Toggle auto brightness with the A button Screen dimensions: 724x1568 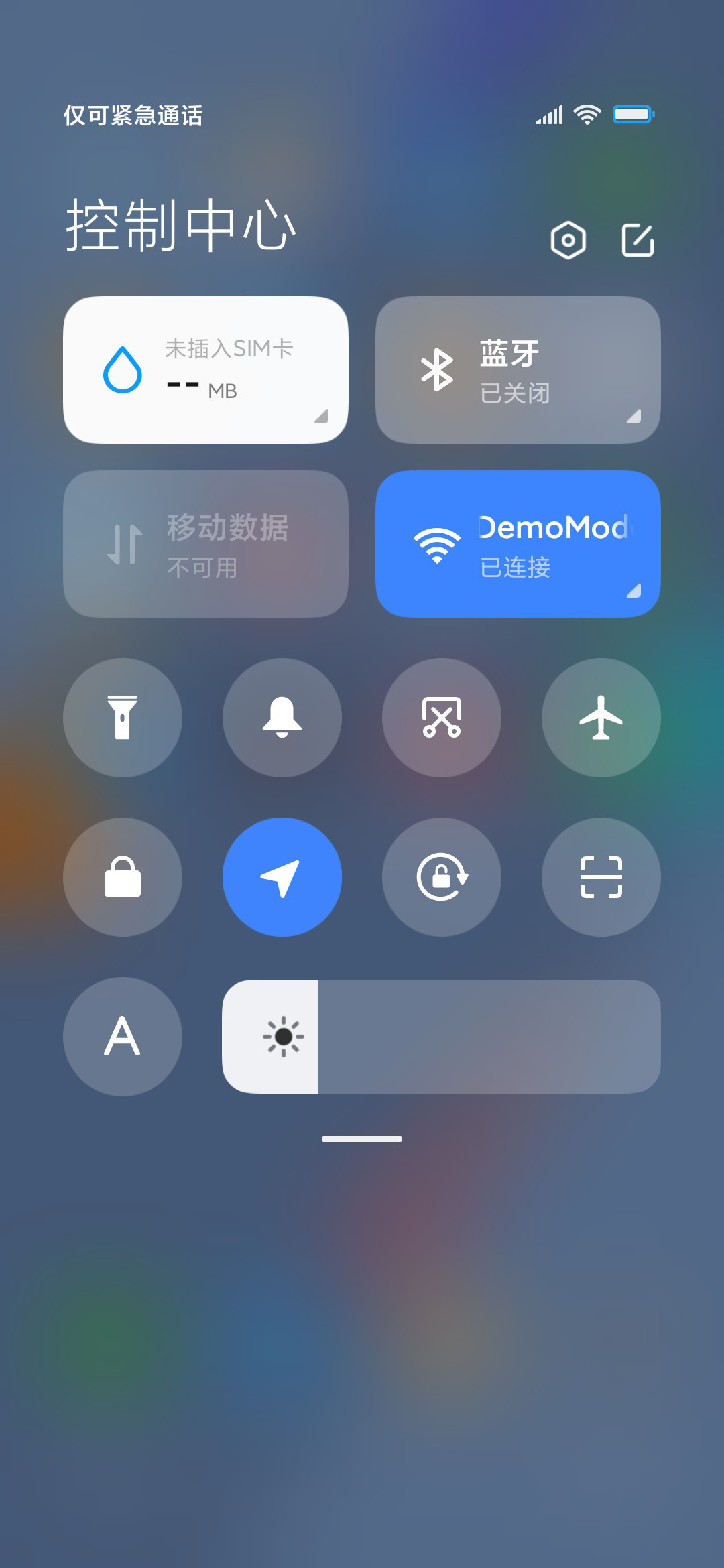[x=123, y=1037]
